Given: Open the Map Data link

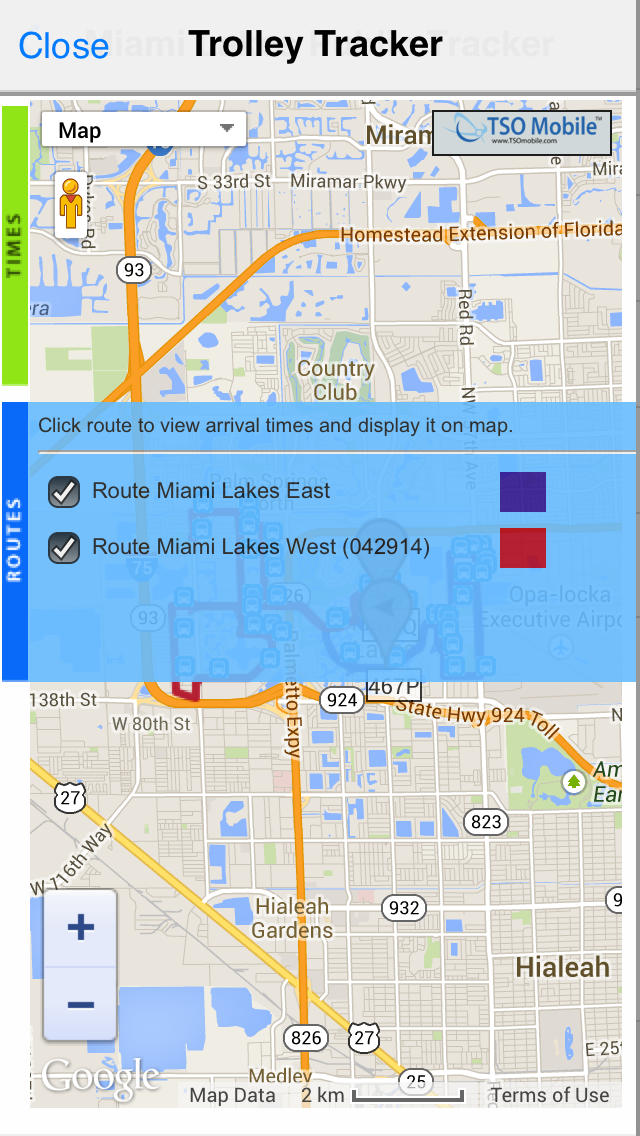Looking at the screenshot, I should click(x=232, y=1095).
